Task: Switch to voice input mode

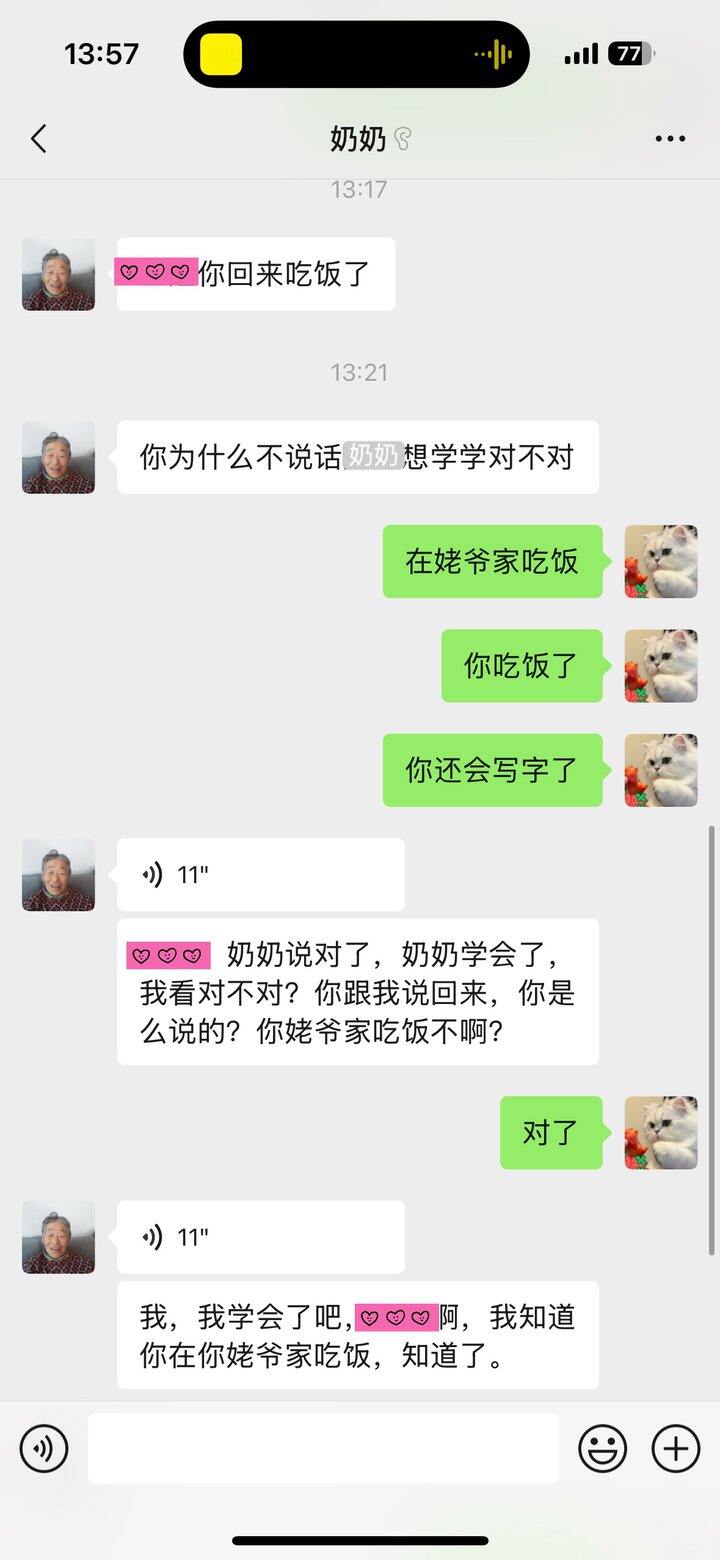Action: click(42, 1448)
